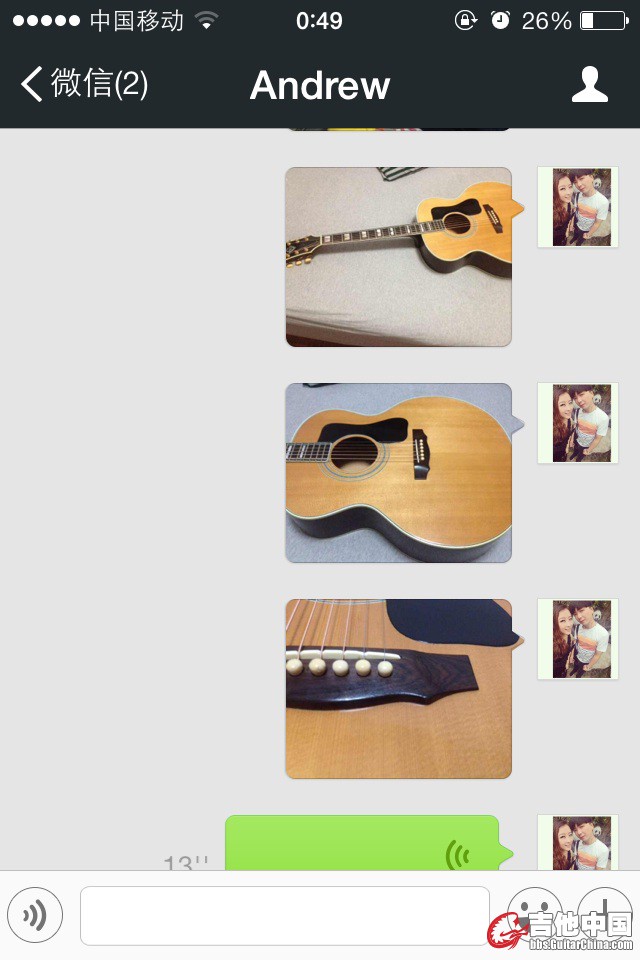The width and height of the screenshot is (640, 960).
Task: Open the guitar bridge pins photo
Action: (398, 689)
